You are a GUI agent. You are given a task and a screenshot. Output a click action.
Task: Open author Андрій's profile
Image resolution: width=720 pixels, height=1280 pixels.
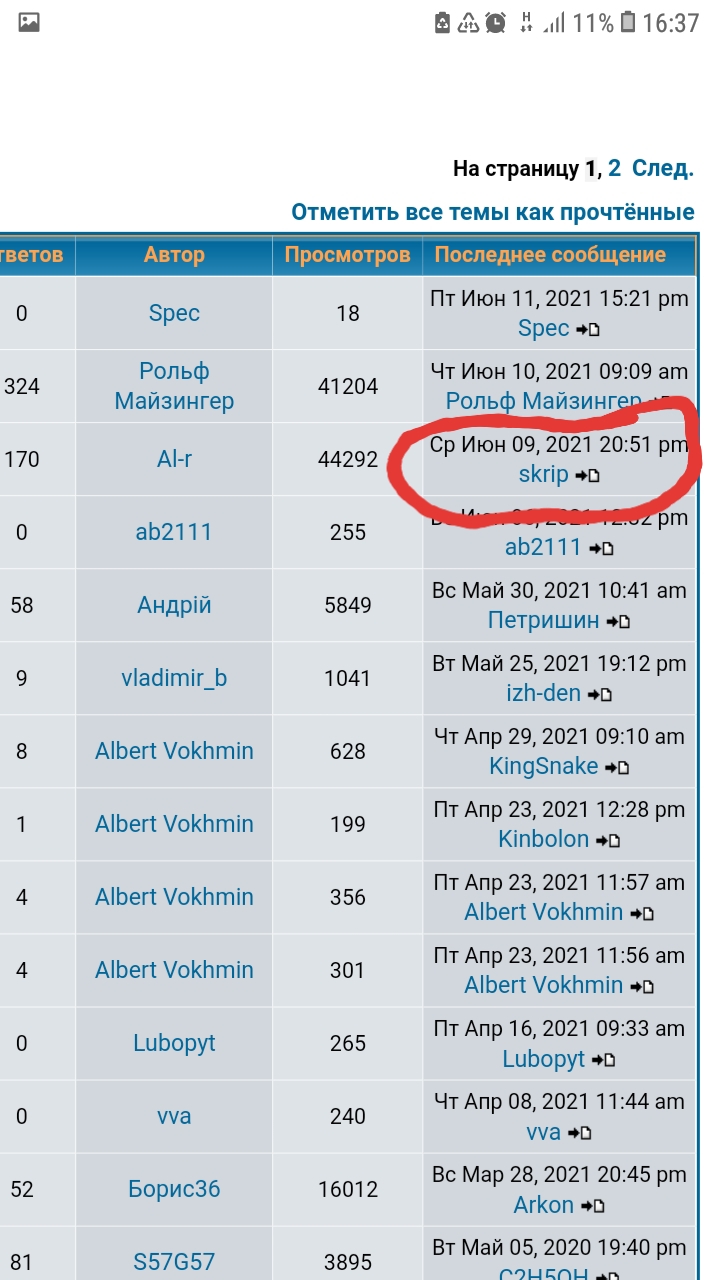tap(174, 605)
